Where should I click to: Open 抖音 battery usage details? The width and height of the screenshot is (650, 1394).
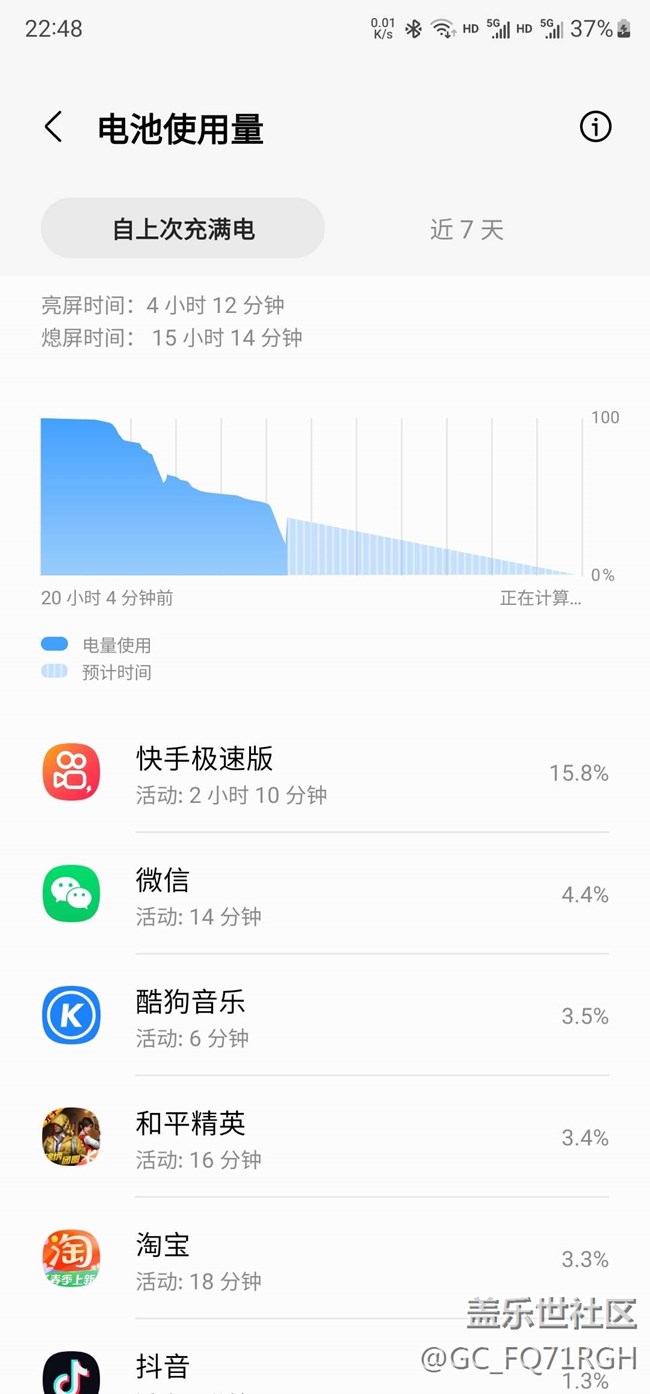point(325,1370)
